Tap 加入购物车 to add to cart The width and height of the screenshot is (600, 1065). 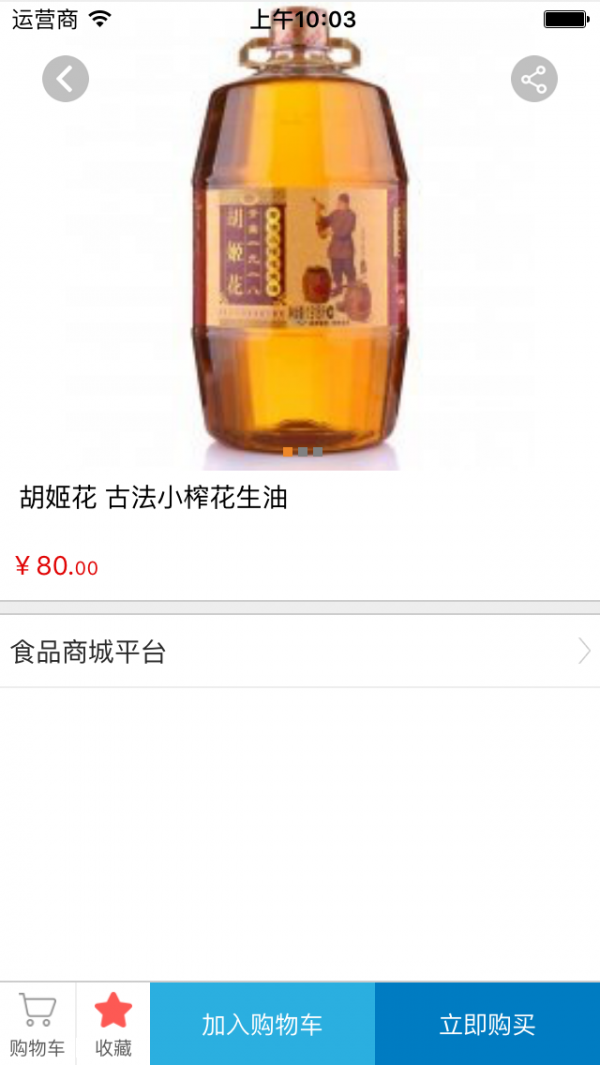262,1024
